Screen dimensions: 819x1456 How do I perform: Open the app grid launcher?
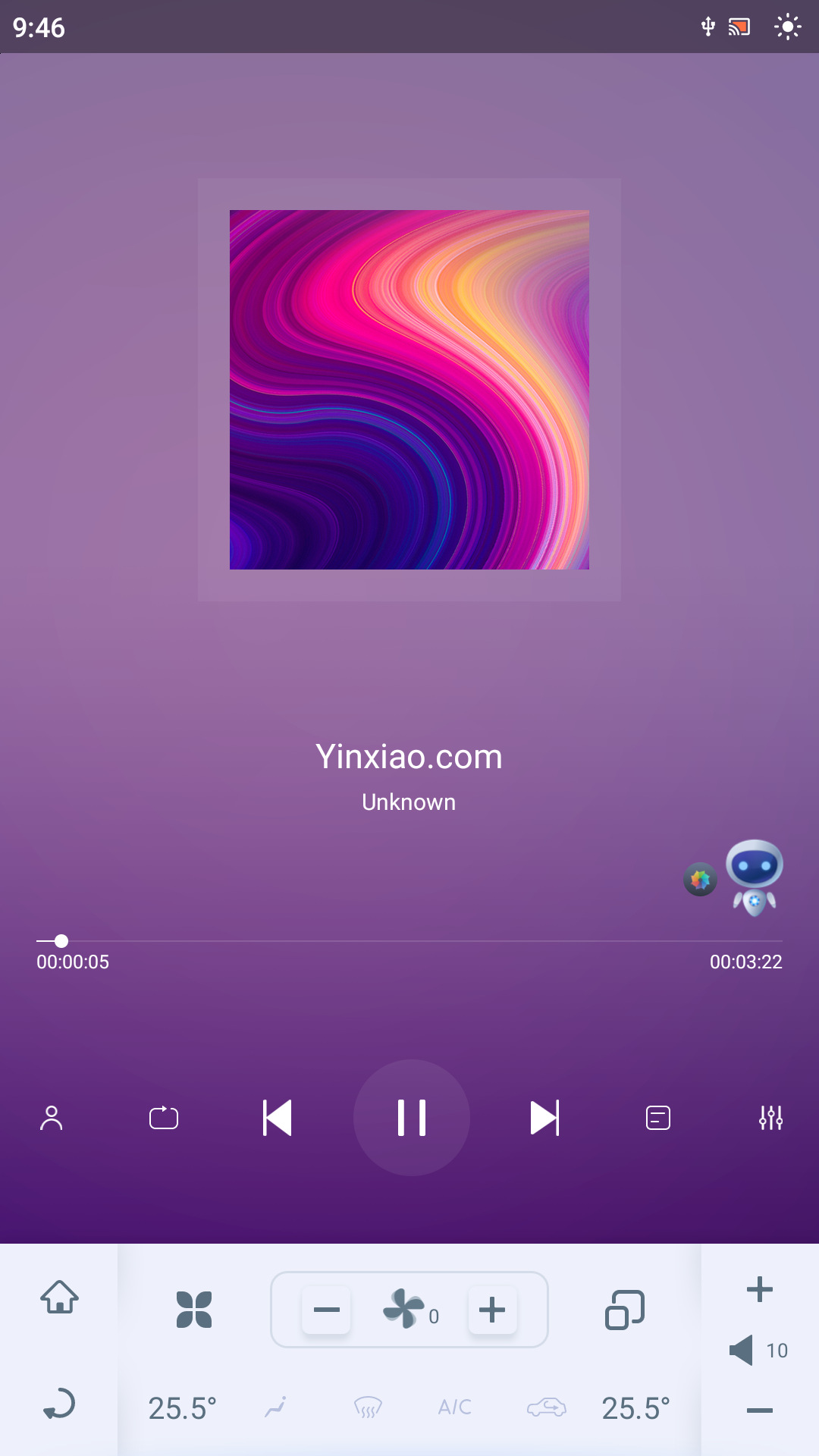(x=194, y=1310)
